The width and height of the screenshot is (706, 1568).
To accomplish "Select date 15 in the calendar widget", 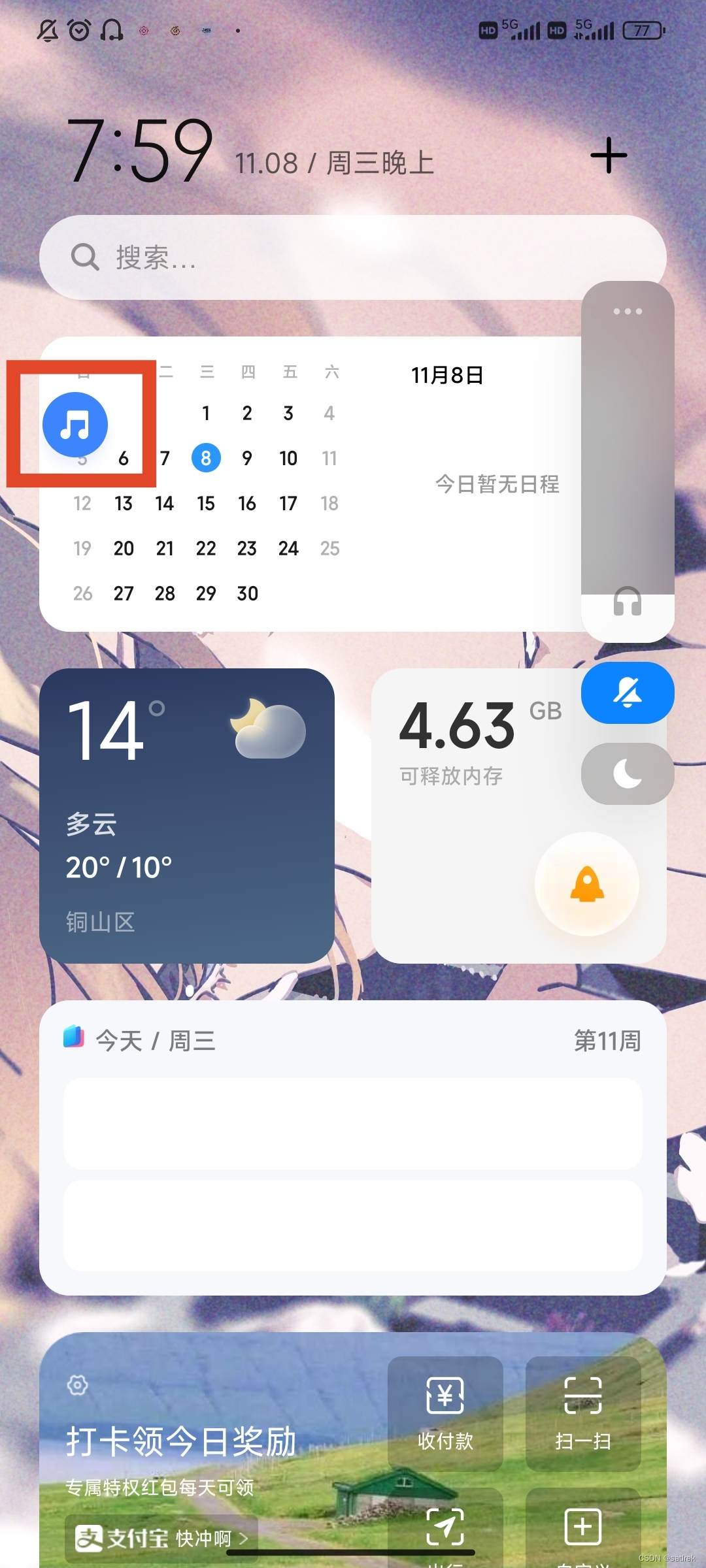I will (206, 503).
